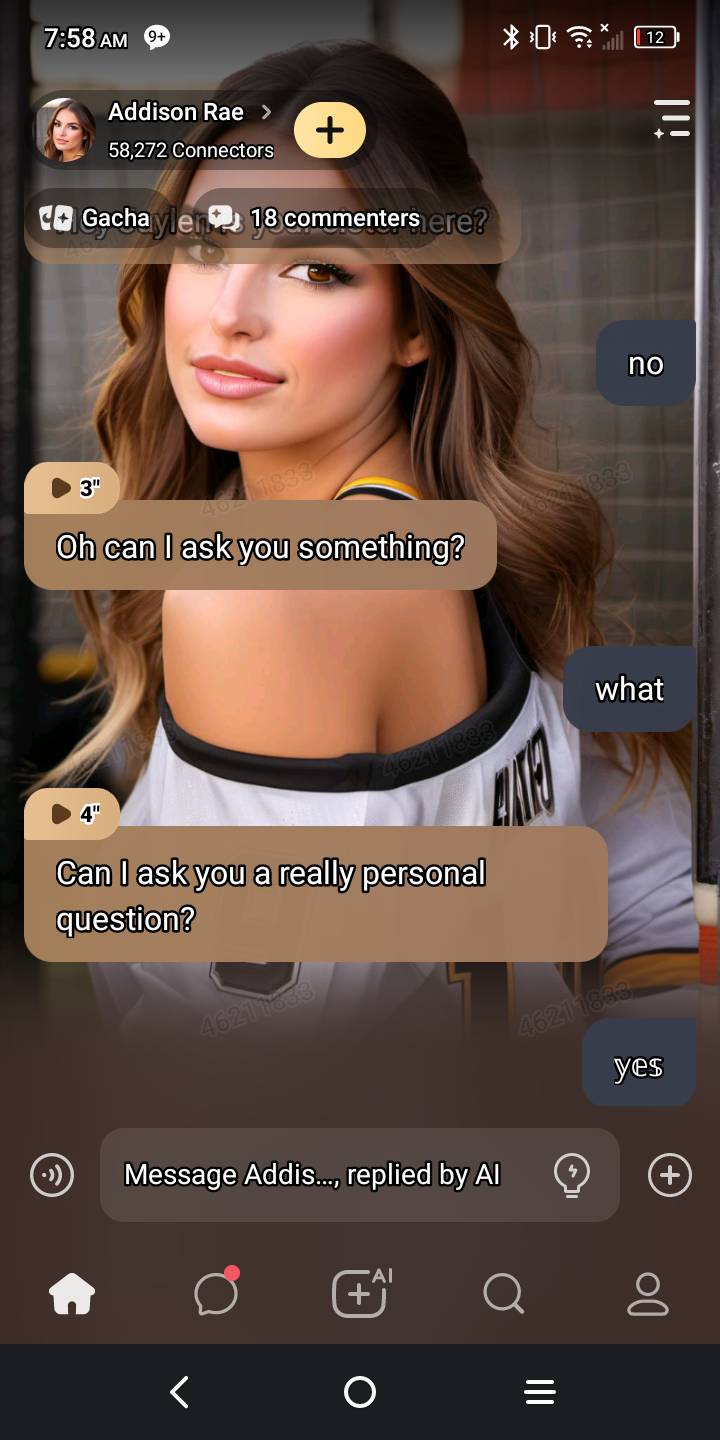
Task: Tap the voice input icon beside message field
Action: point(52,1175)
